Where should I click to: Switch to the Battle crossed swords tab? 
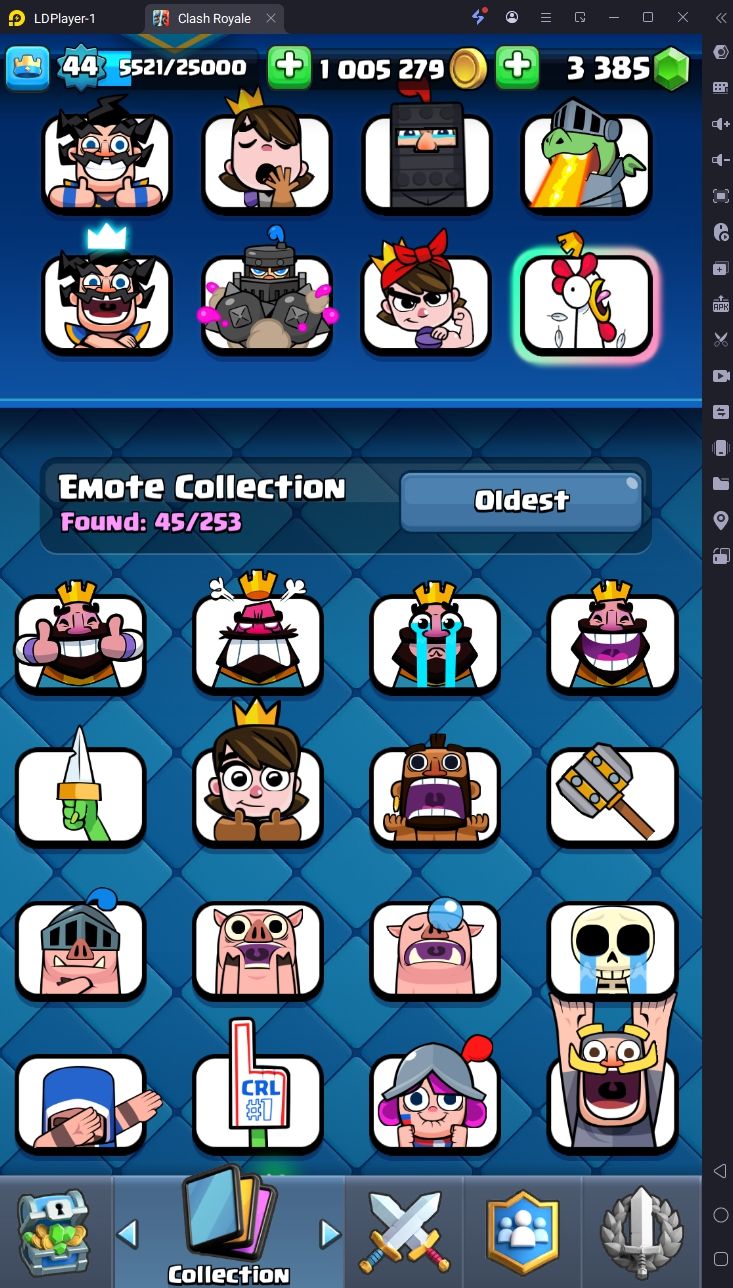tap(404, 1230)
